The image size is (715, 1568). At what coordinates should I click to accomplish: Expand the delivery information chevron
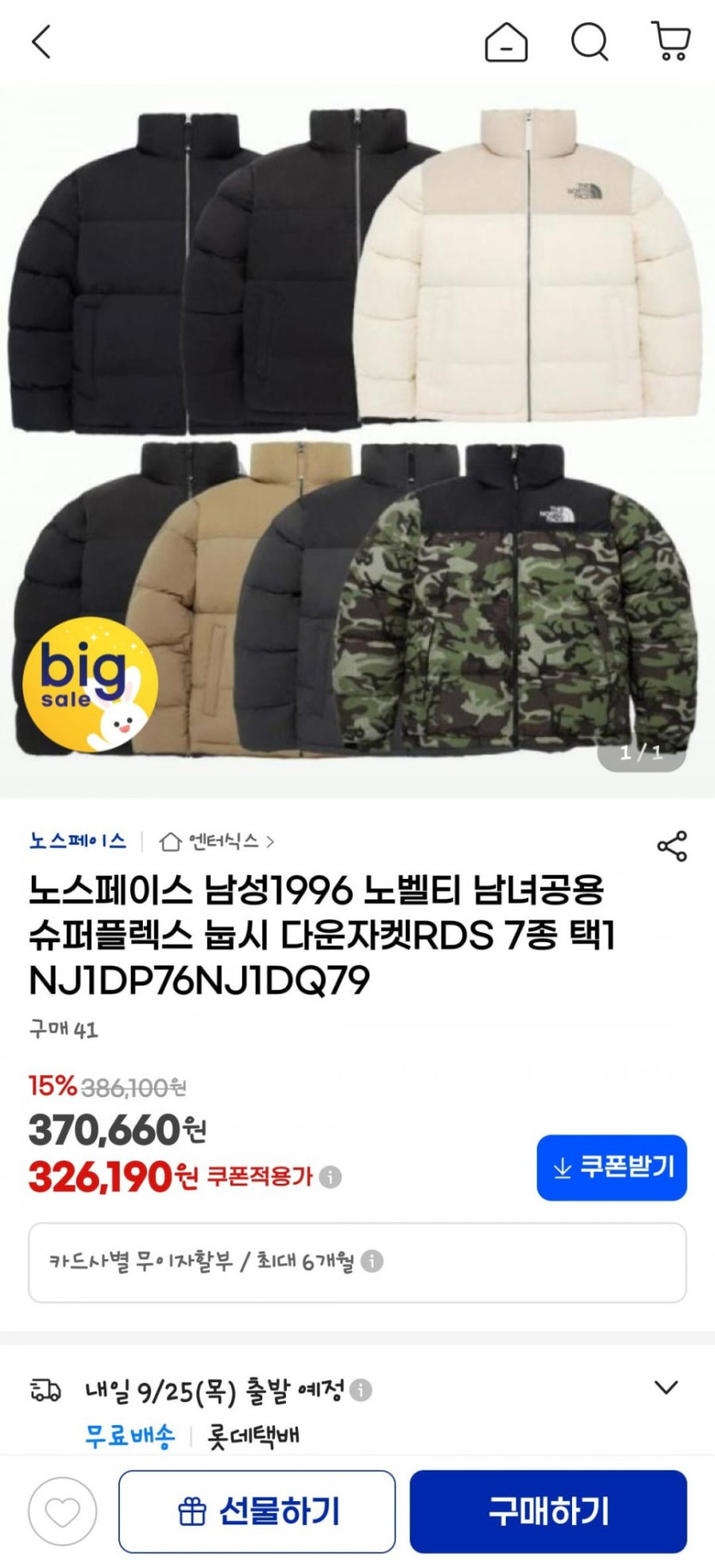[x=665, y=1387]
